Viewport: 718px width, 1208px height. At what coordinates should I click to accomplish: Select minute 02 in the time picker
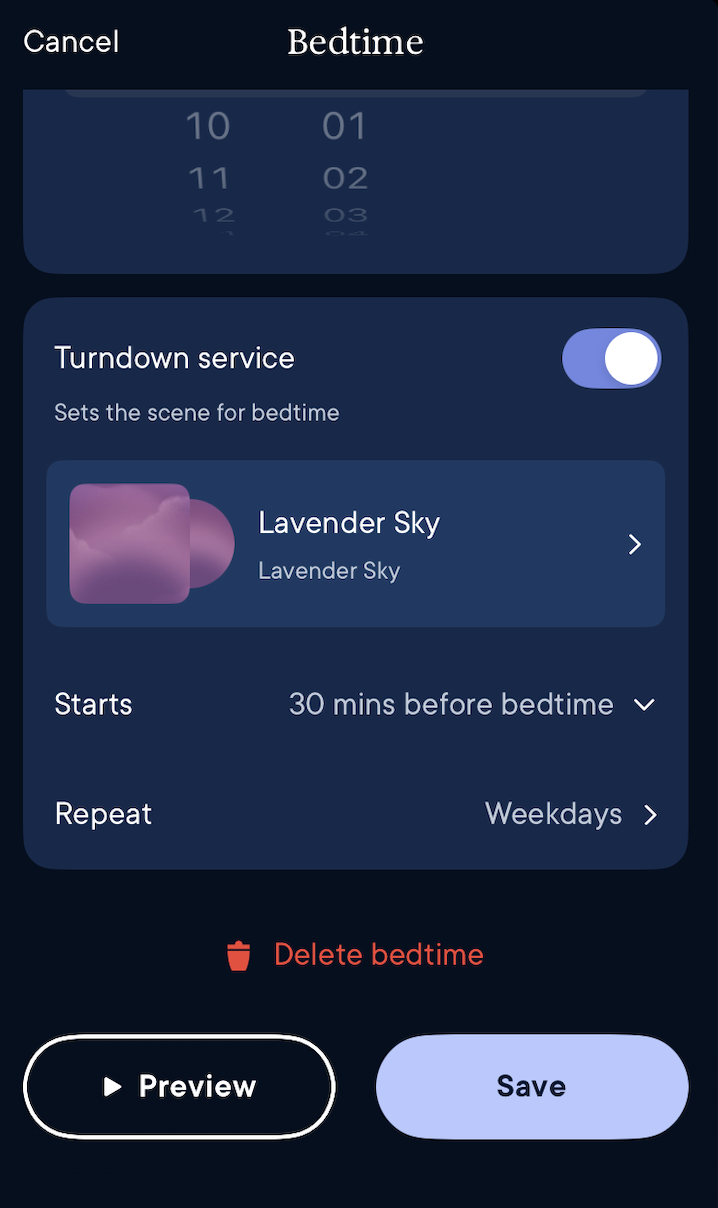point(345,178)
